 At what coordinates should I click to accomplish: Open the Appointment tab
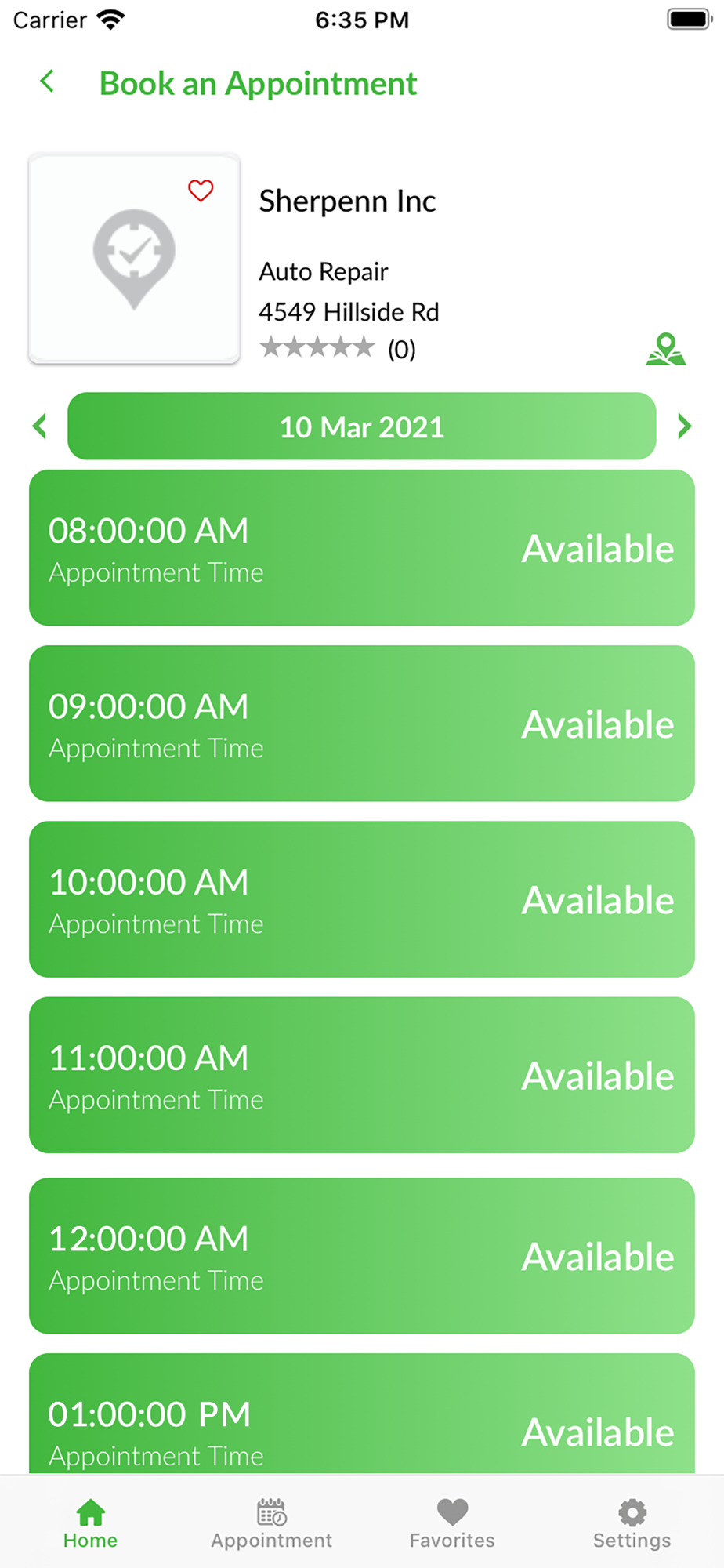pyautogui.click(x=271, y=1523)
